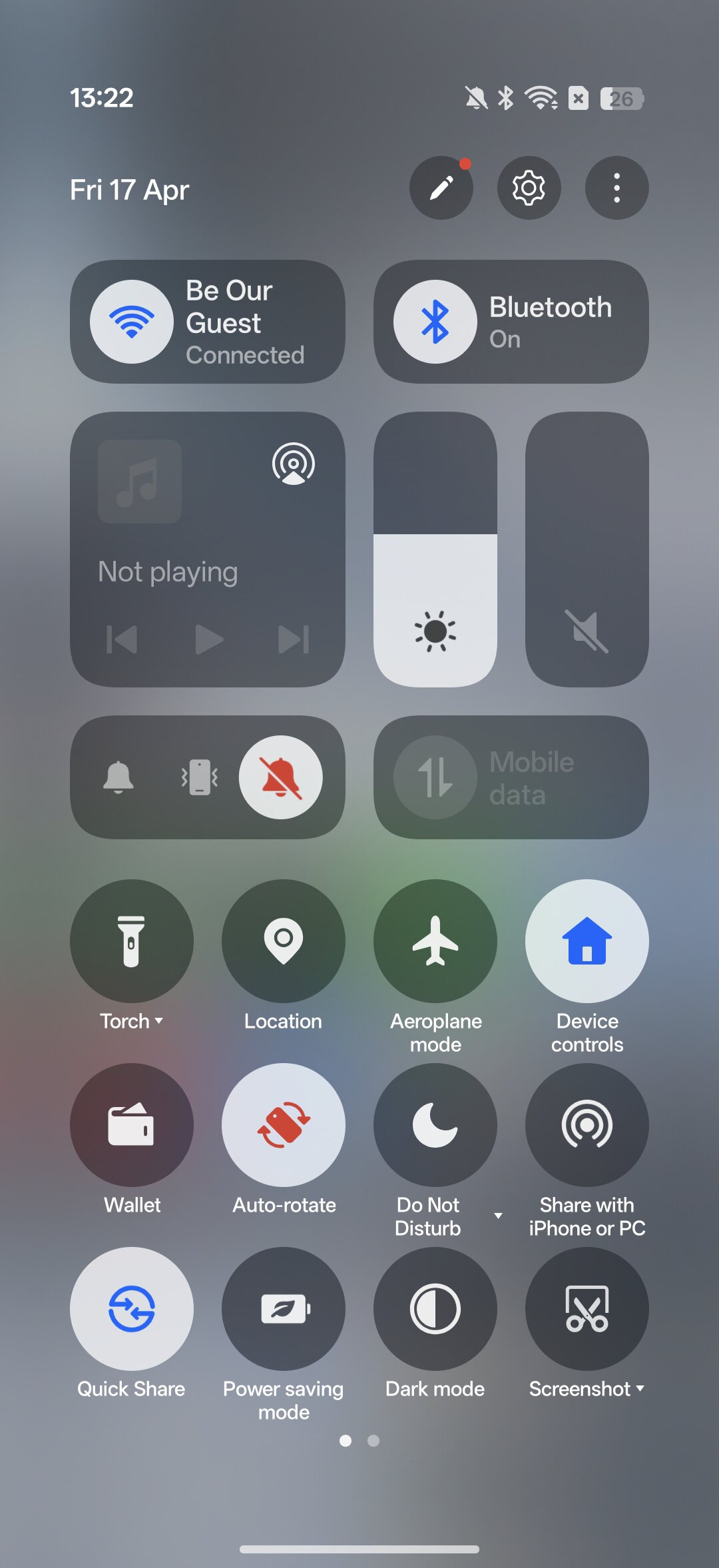Open the Wallet tile
This screenshot has height=1568, width=719.
pos(132,1125)
